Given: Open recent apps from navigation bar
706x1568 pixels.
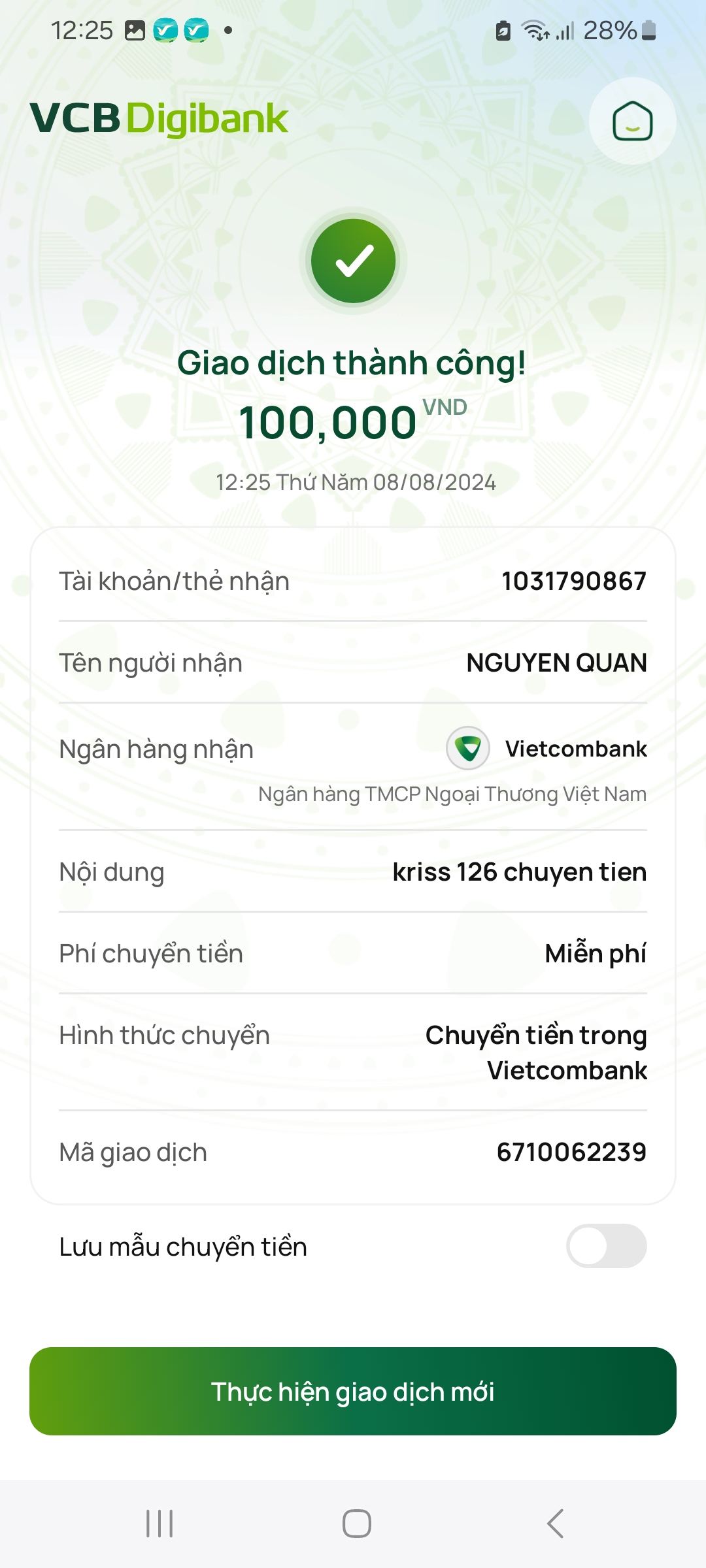Looking at the screenshot, I should (160, 1524).
